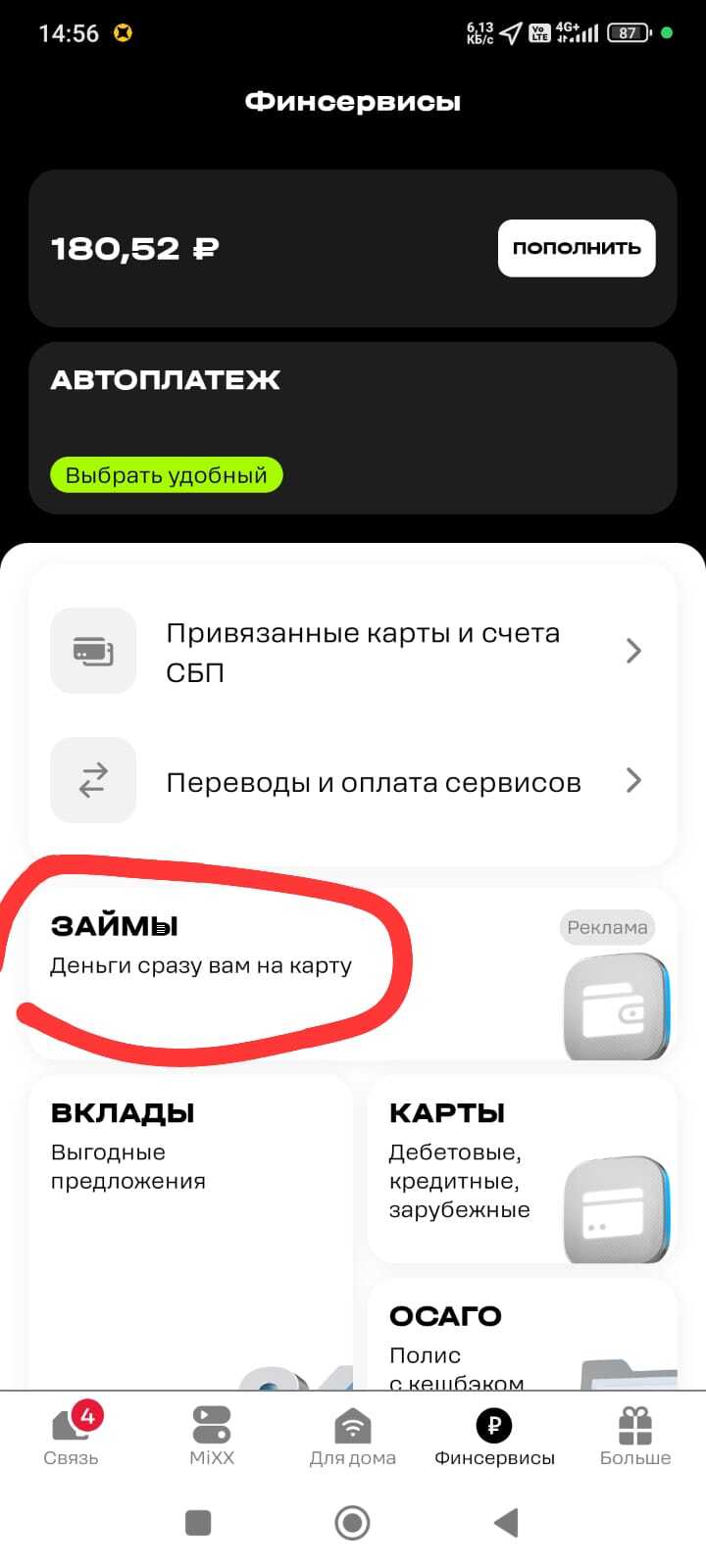This screenshot has width=706, height=1568.
Task: Open Переводы и оплата сервисов
Action: 353,781
